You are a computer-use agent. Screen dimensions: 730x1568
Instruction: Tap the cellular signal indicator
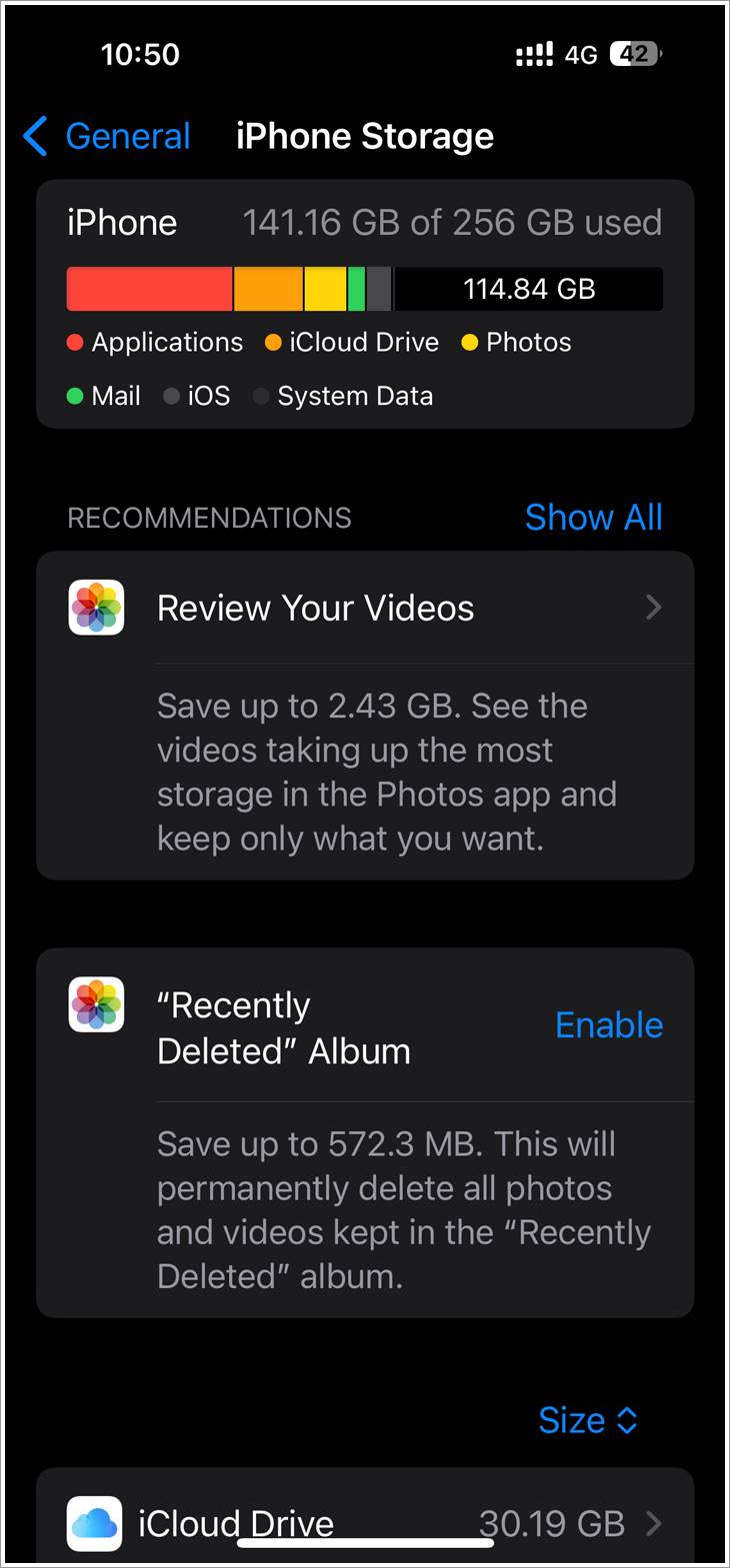point(536,54)
